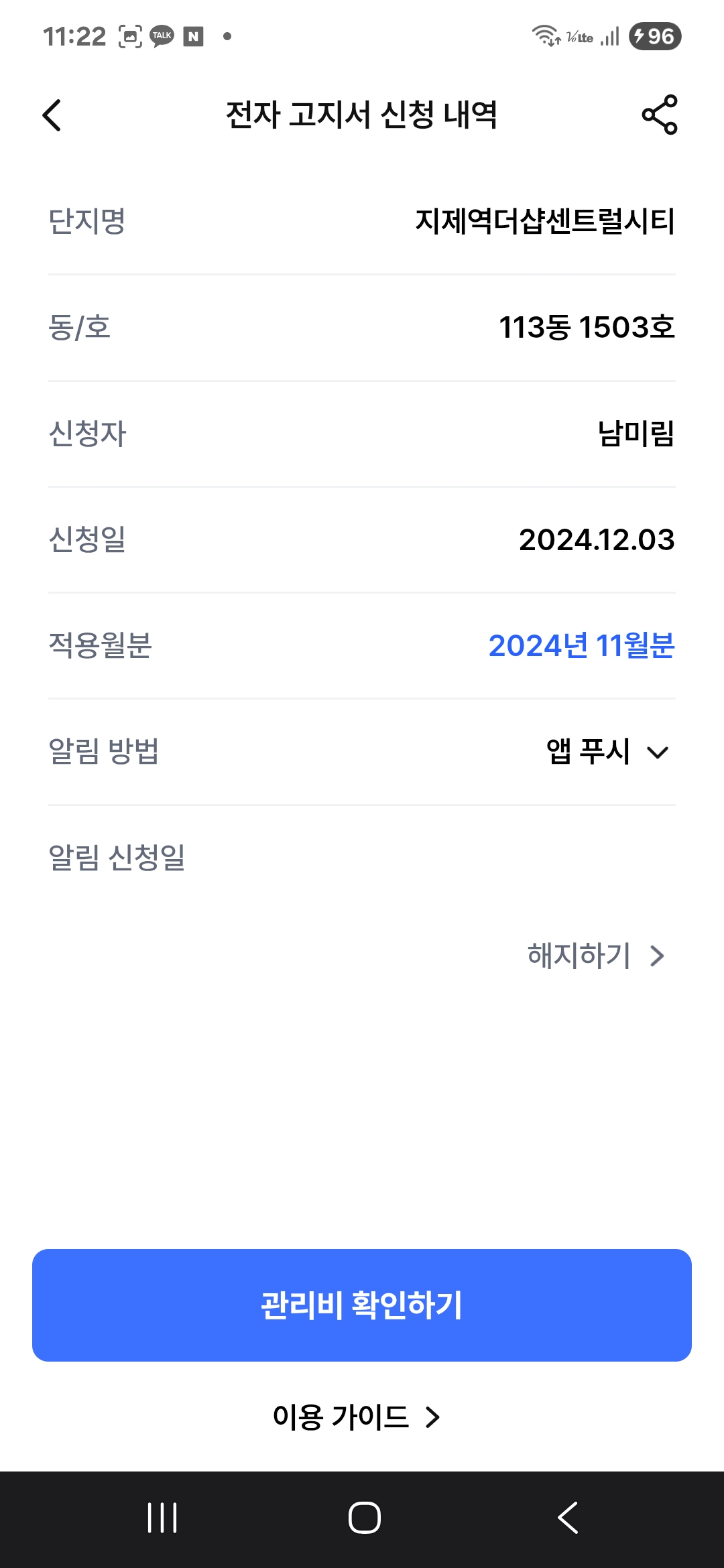Go back using the top-left arrow
This screenshot has width=724, height=1568.
coord(52,115)
